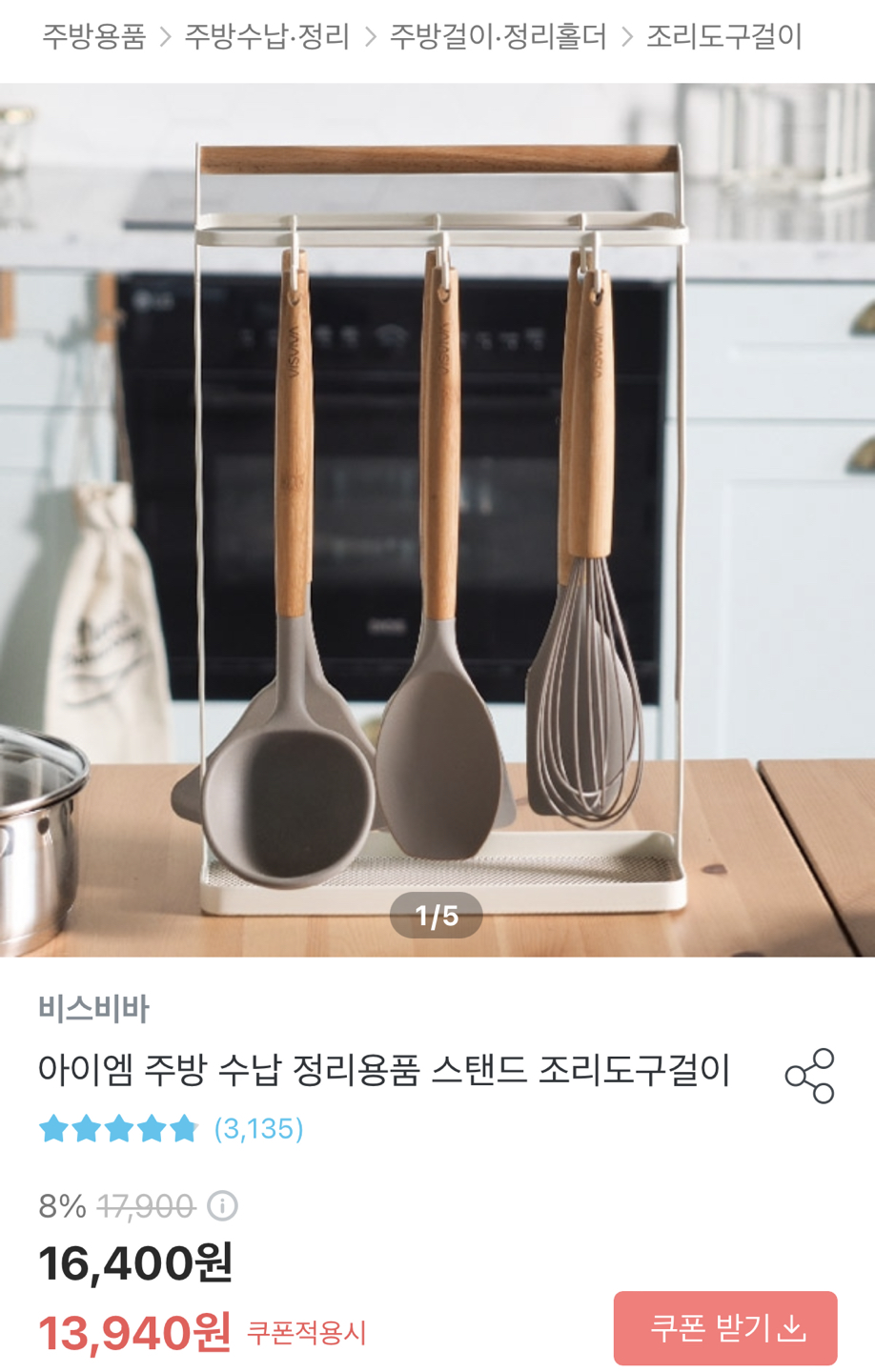875x1372 pixels.
Task: Visit the 비스비바 brand page
Action: click(93, 1008)
